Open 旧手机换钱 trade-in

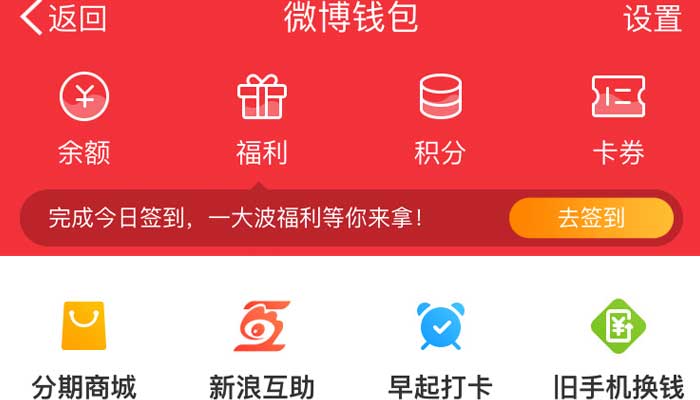click(x=618, y=345)
